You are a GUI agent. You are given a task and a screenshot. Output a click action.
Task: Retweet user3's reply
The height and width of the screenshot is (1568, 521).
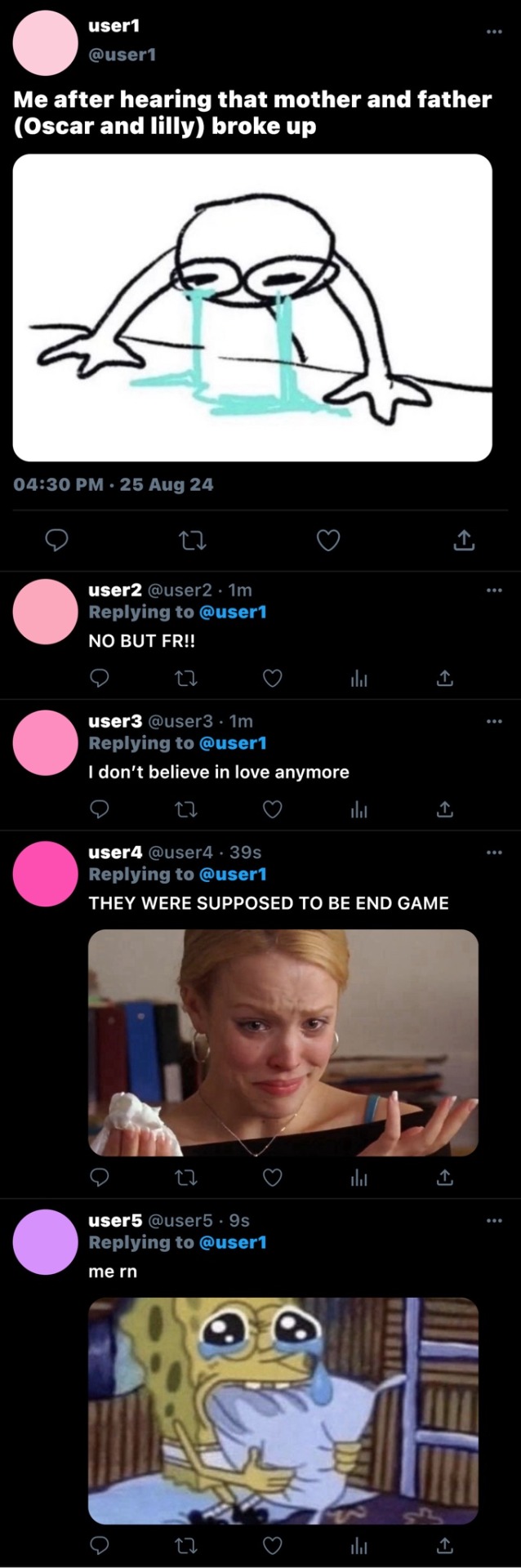pyautogui.click(x=186, y=809)
